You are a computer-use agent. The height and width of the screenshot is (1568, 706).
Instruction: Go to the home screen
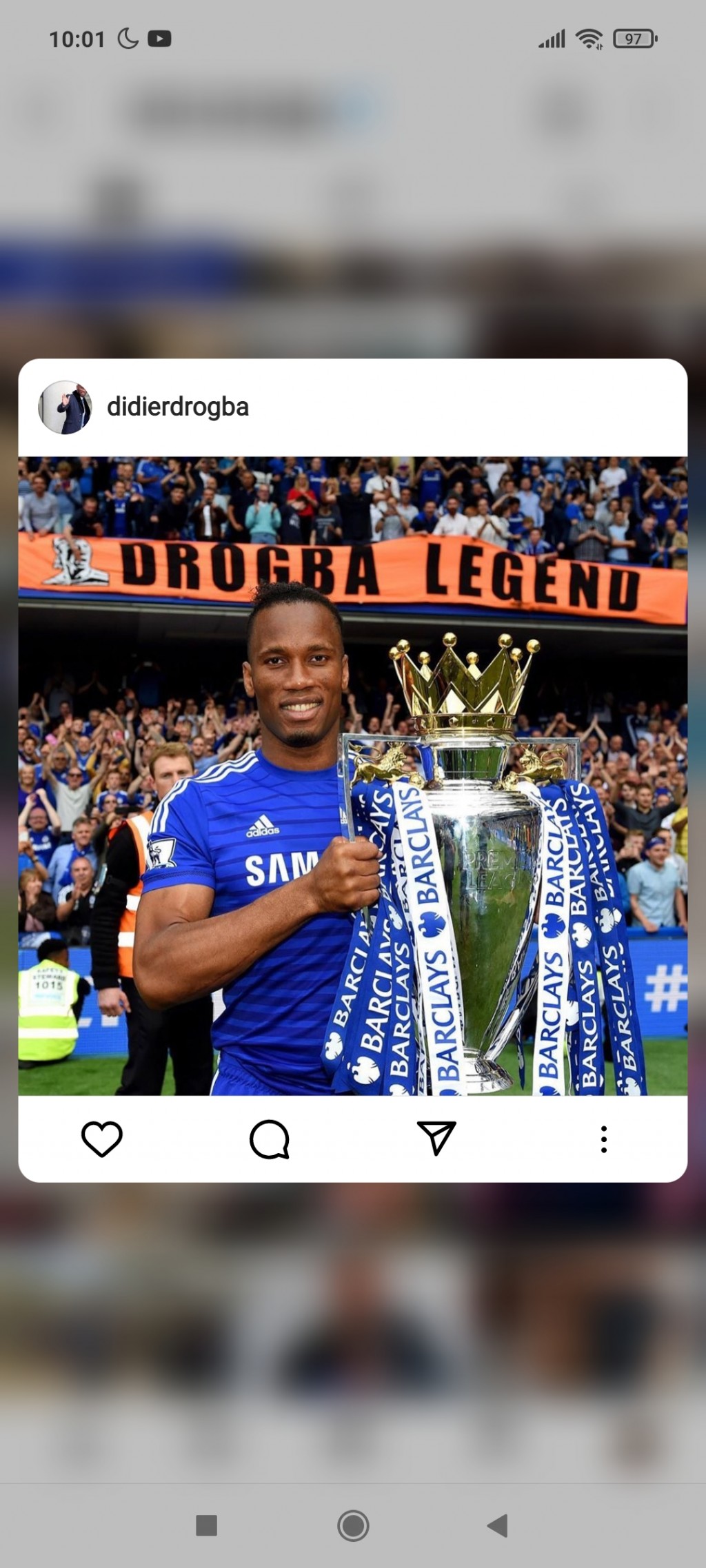pos(353,1525)
